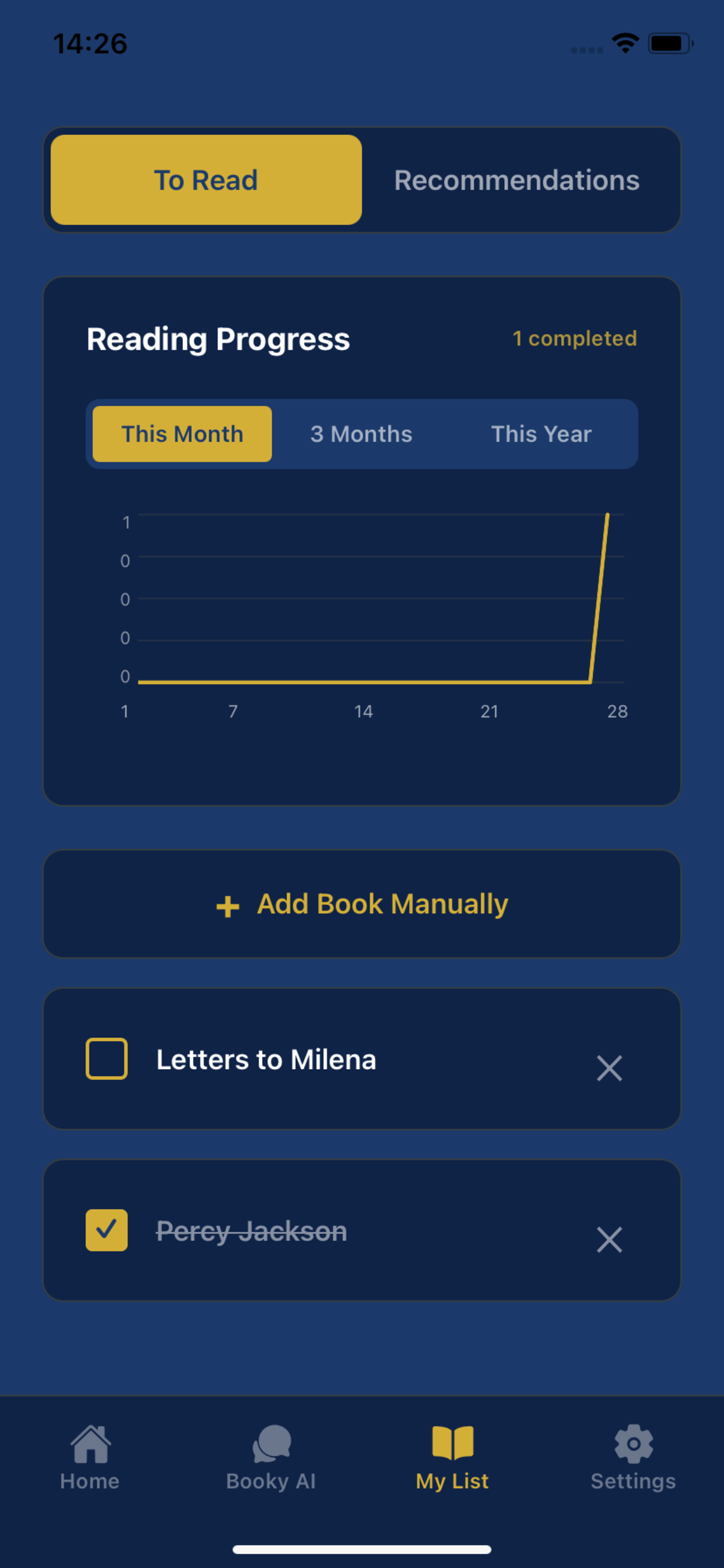Select the This Month filter
Screen dimensions: 724x1568
click(181, 434)
